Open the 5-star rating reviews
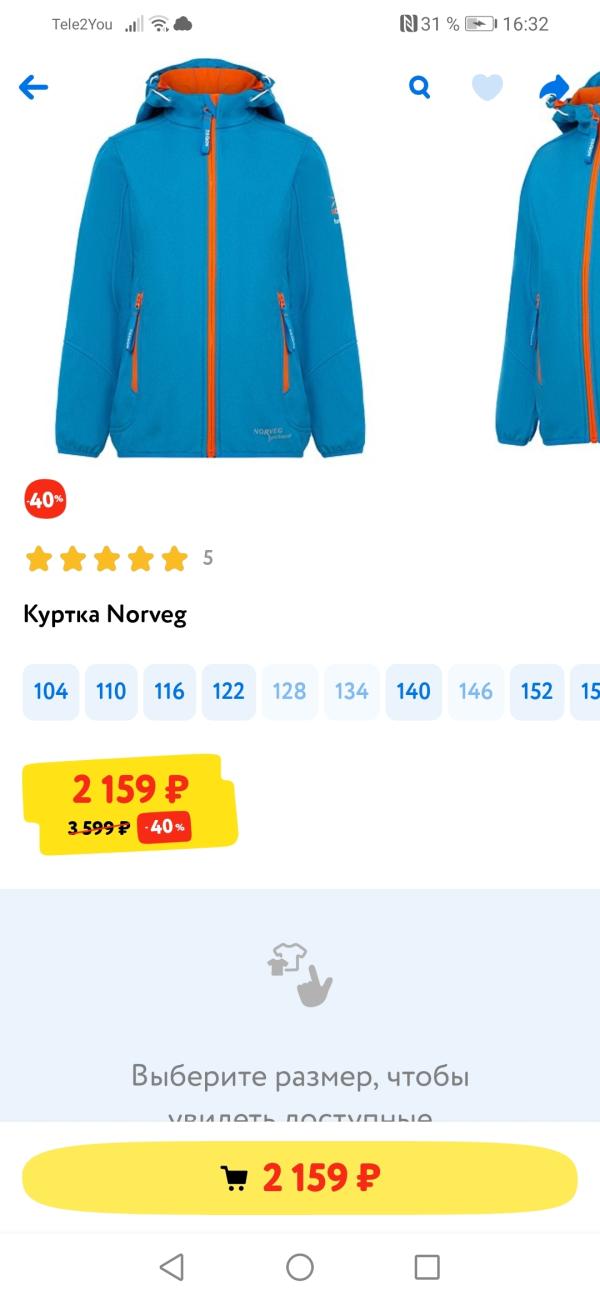The image size is (600, 1299). click(118, 558)
